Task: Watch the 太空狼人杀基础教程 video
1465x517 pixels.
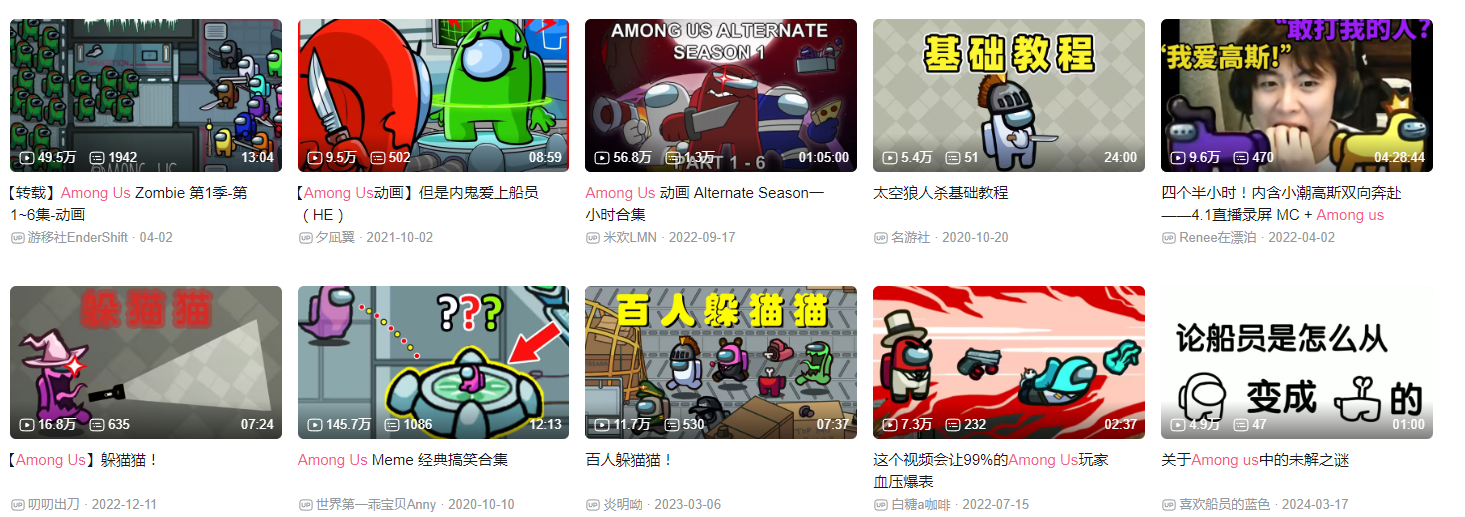Action: pyautogui.click(x=1009, y=95)
